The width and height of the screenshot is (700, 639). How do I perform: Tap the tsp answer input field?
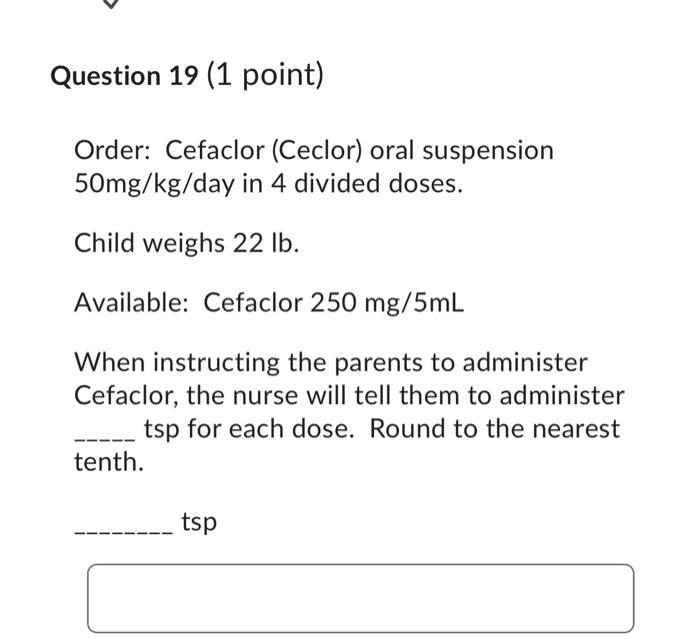(360, 597)
